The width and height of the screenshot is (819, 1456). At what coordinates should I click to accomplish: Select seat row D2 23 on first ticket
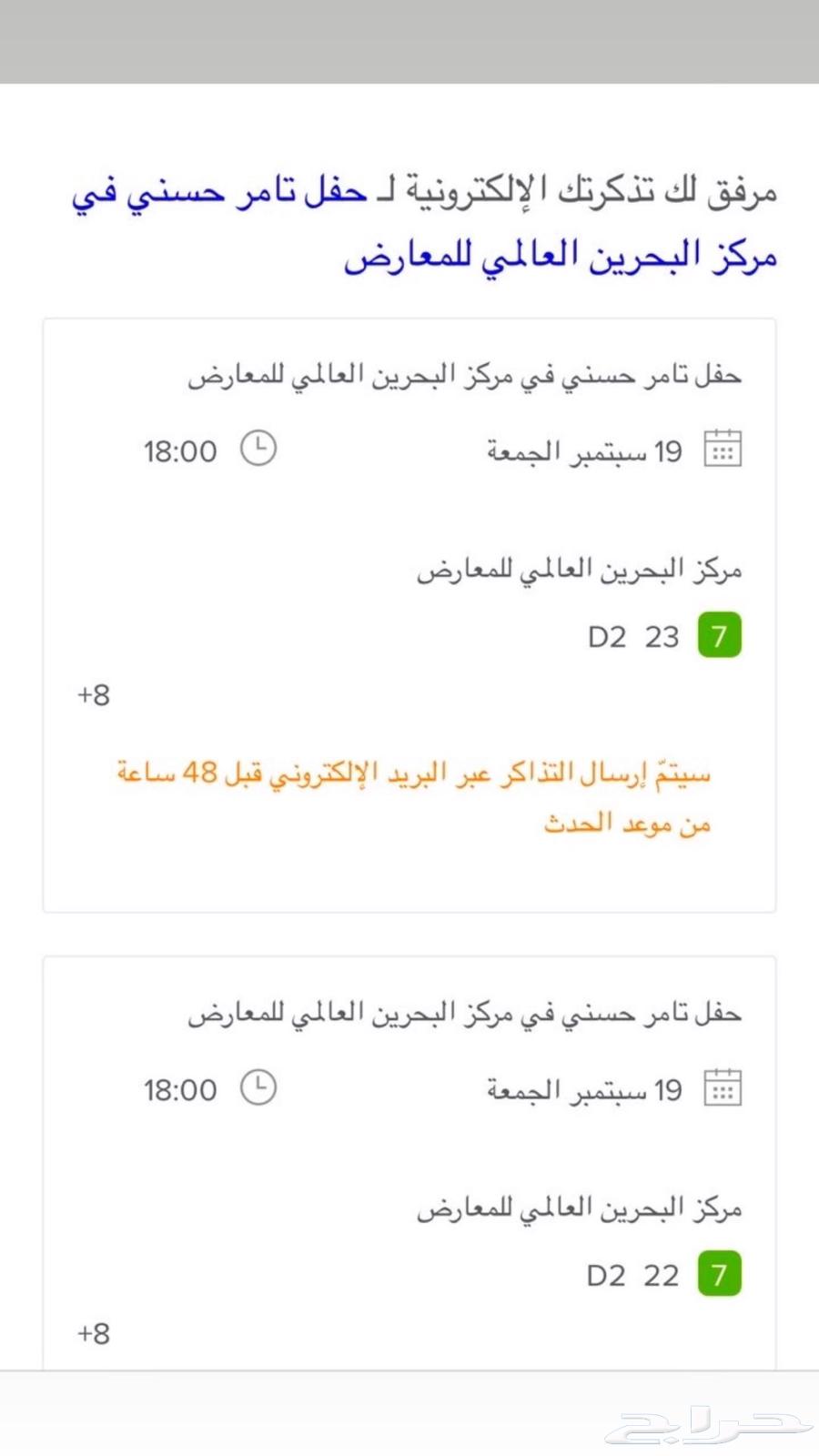point(637,635)
